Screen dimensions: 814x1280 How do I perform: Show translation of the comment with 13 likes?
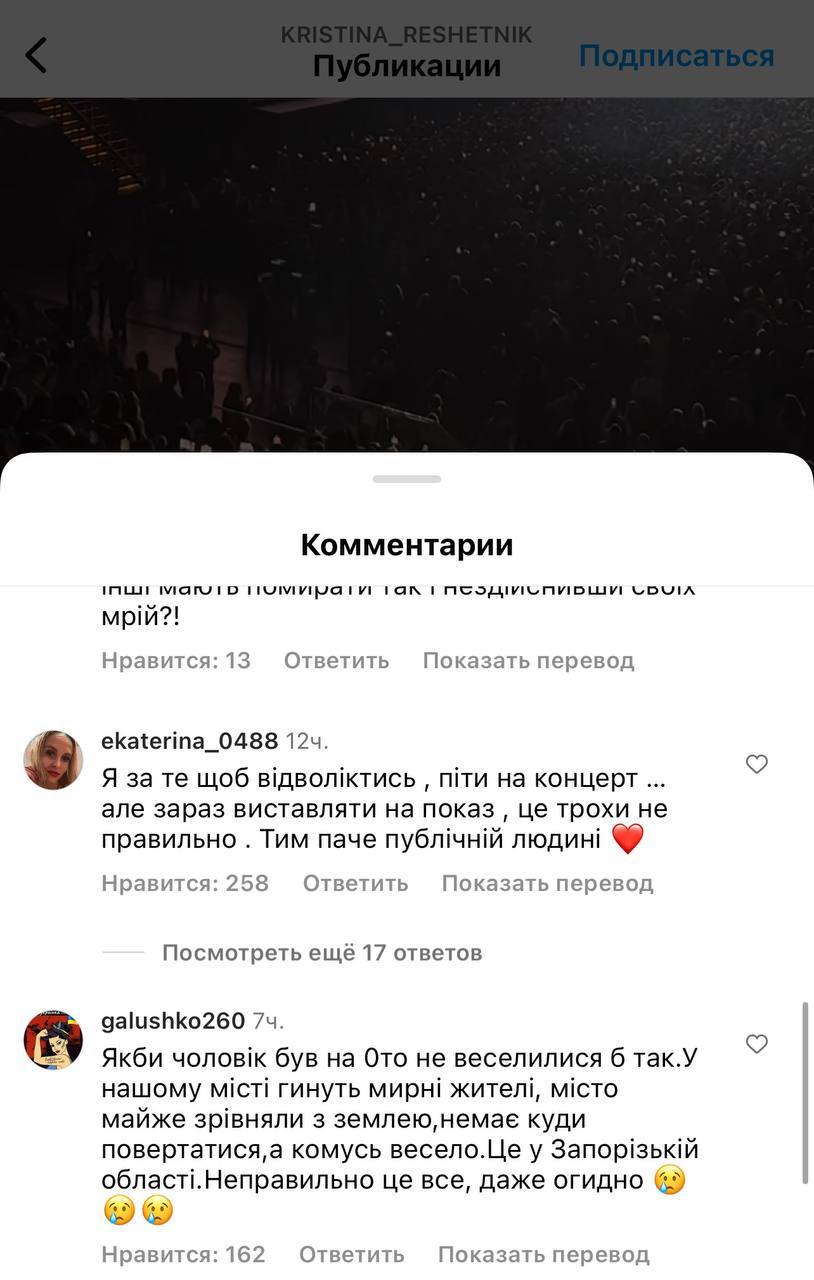528,660
